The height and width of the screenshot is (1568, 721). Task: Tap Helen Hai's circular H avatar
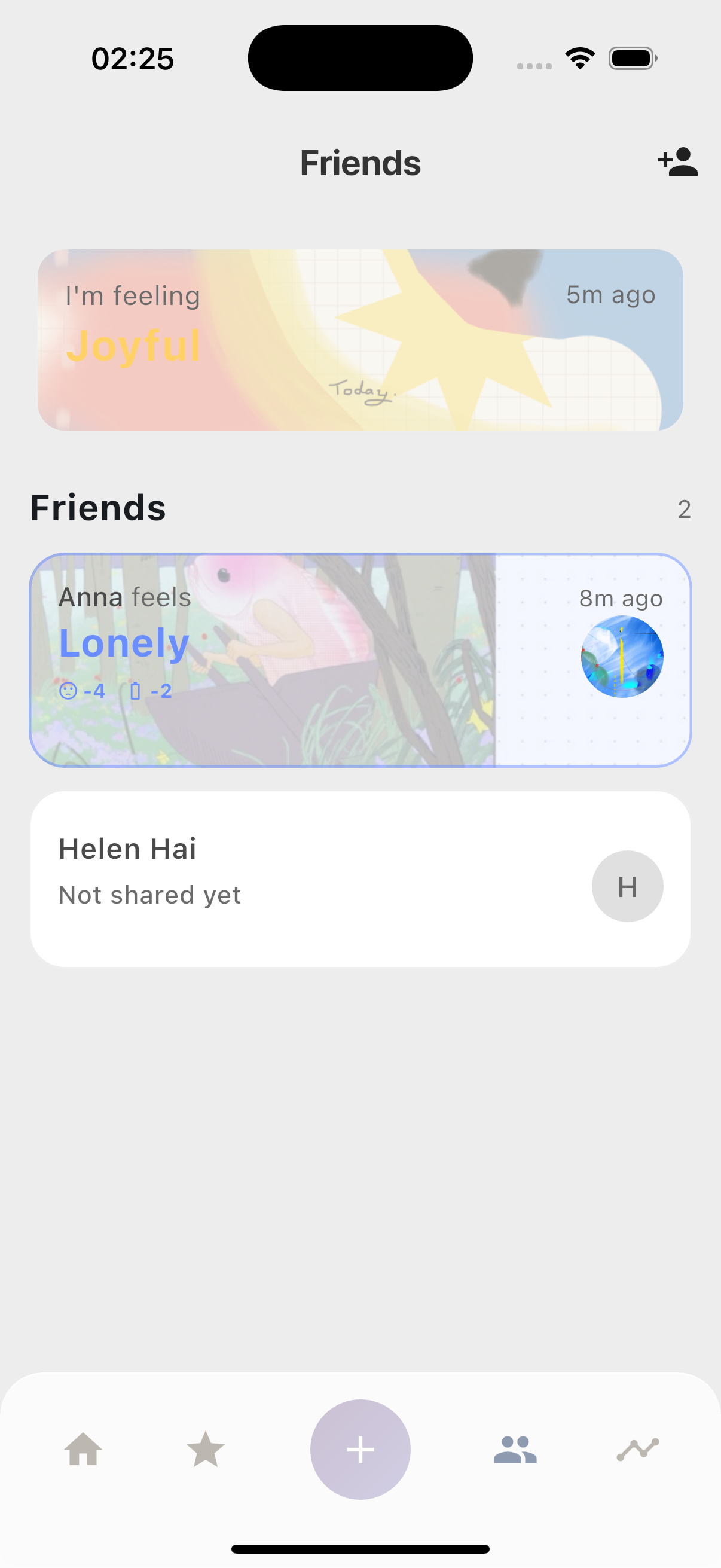[627, 886]
